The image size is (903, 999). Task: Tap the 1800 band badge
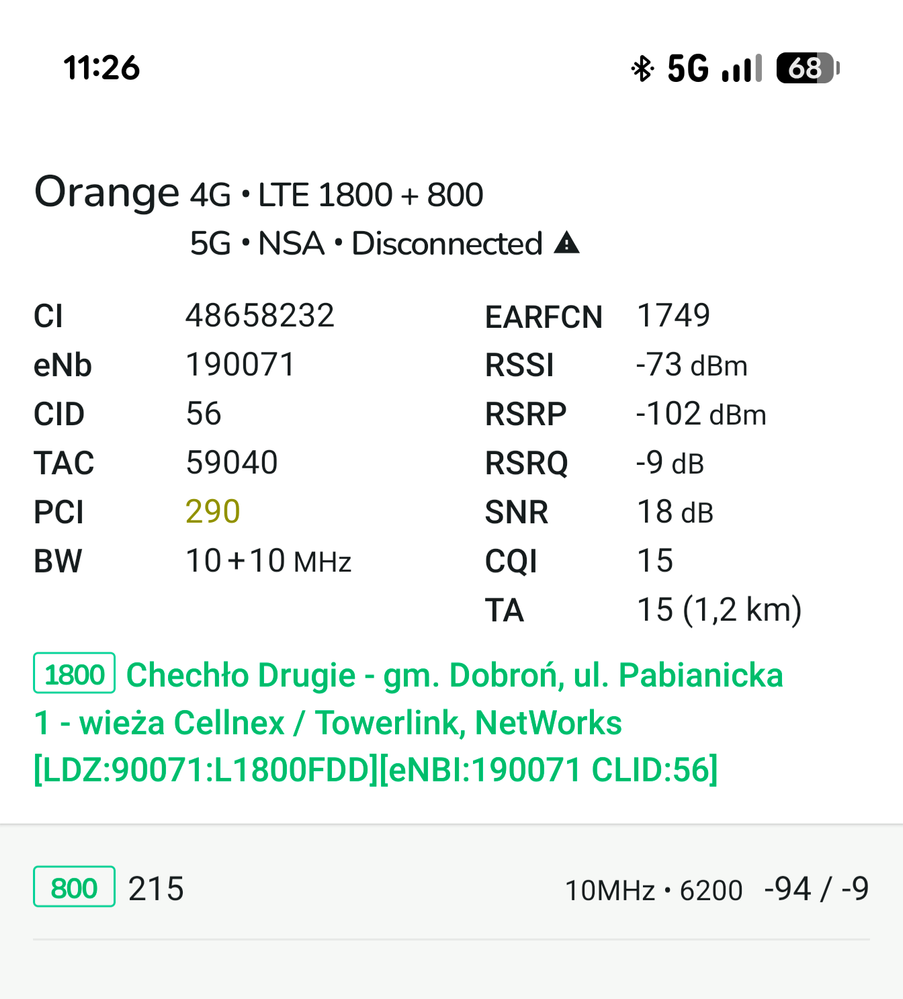pyautogui.click(x=73, y=673)
